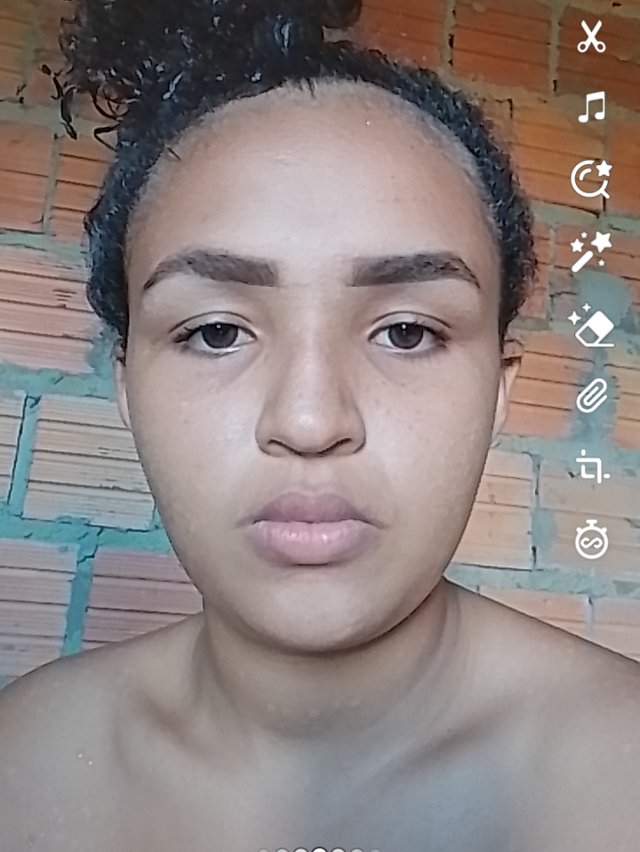Open the crop and rotate tool
This screenshot has width=640, height=852.
point(591,466)
